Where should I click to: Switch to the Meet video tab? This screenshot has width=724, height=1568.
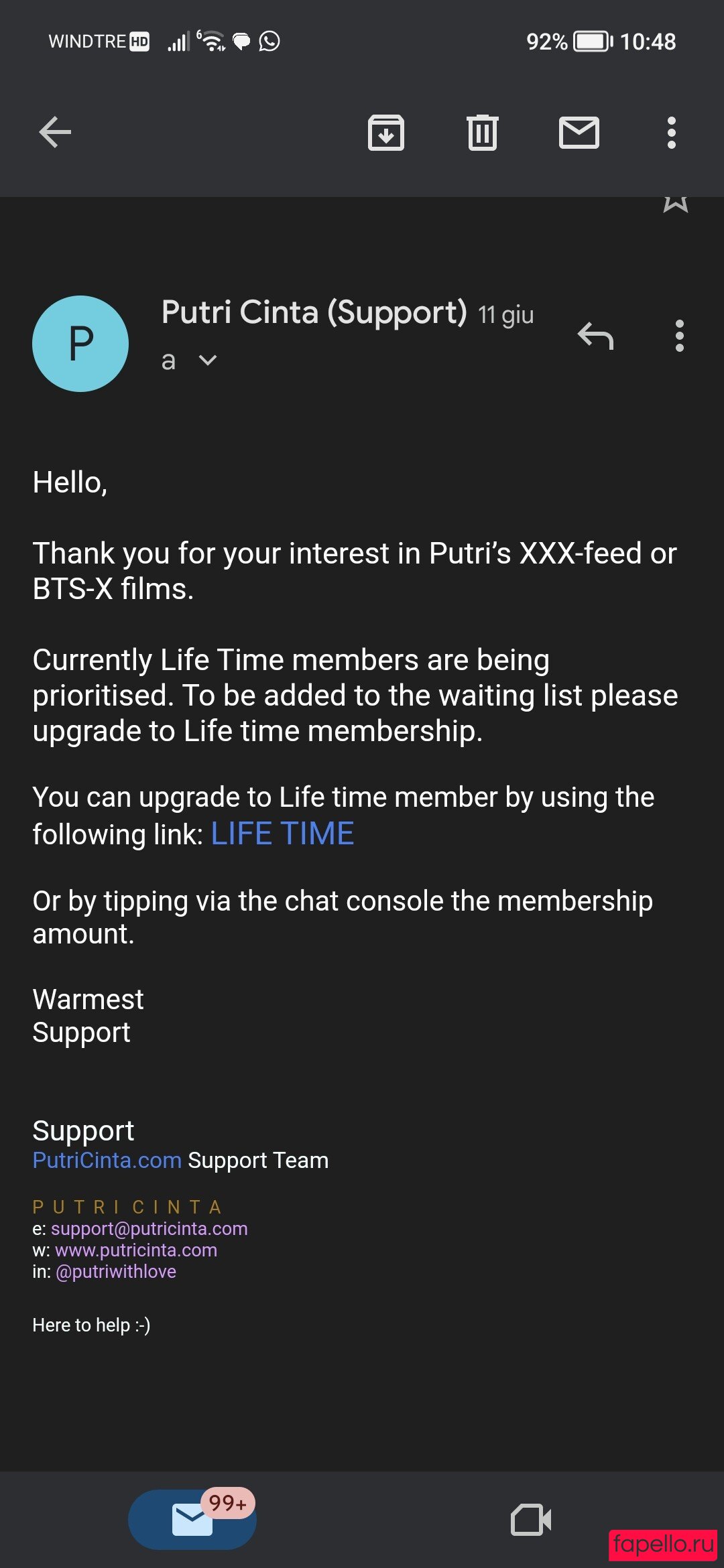tap(531, 1519)
